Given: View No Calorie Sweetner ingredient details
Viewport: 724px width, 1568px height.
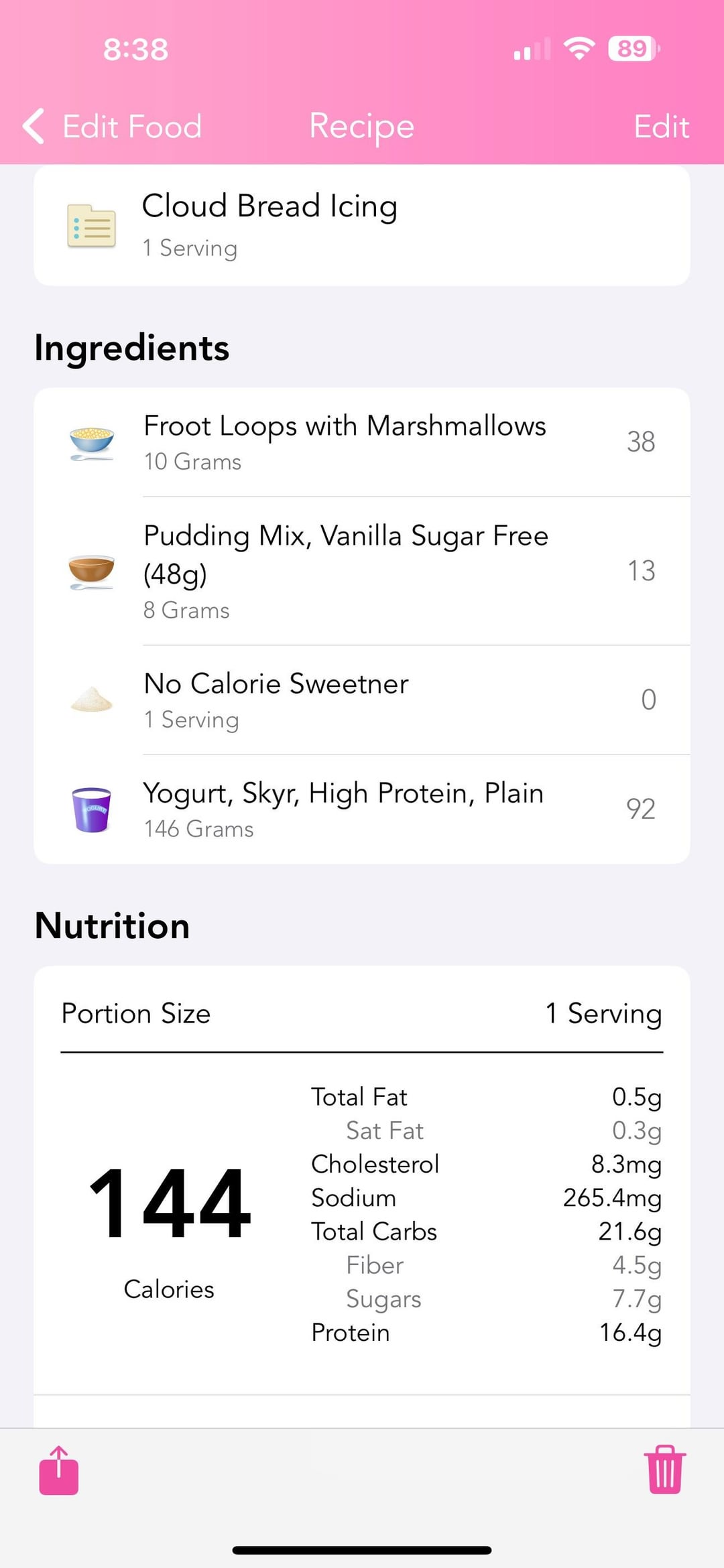Looking at the screenshot, I should click(362, 700).
